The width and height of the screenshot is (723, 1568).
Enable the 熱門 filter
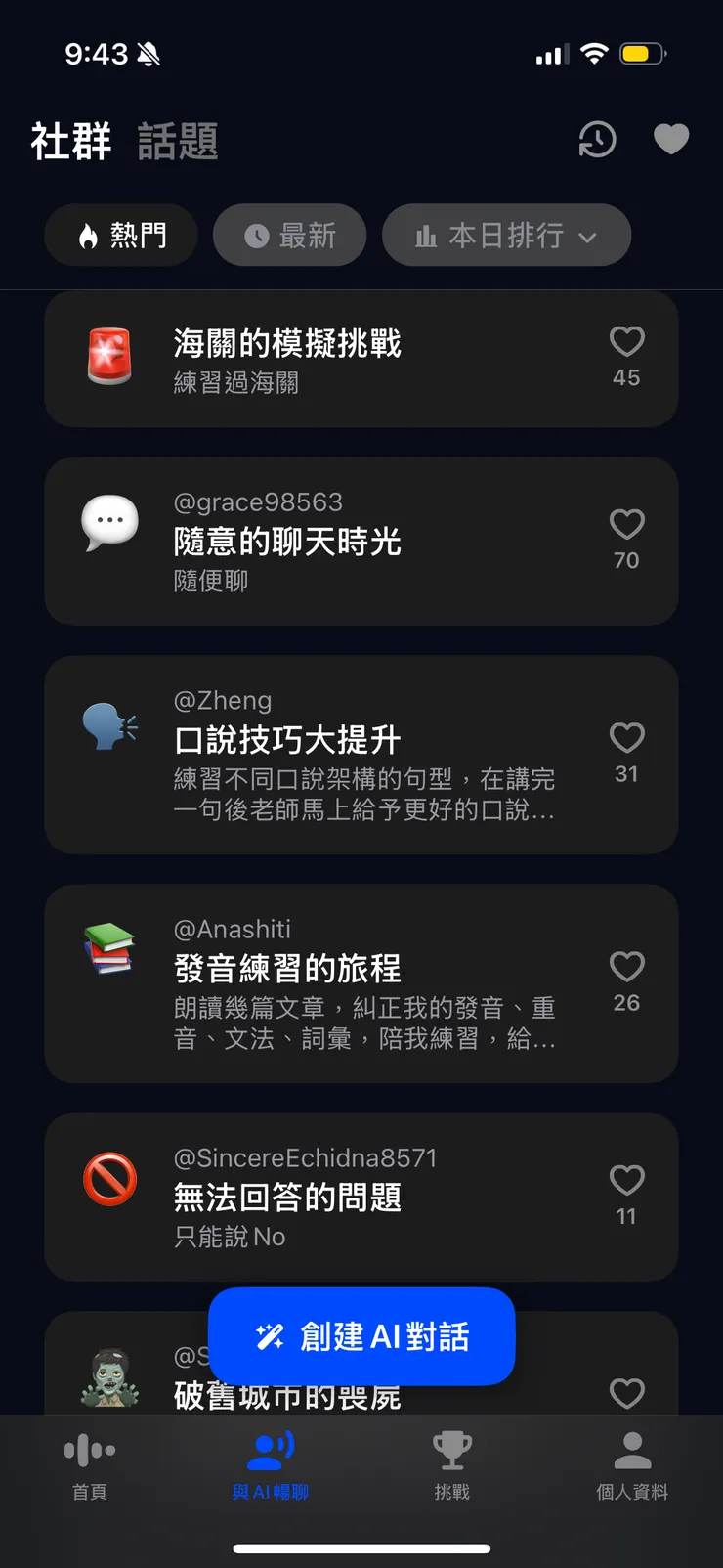coord(120,236)
